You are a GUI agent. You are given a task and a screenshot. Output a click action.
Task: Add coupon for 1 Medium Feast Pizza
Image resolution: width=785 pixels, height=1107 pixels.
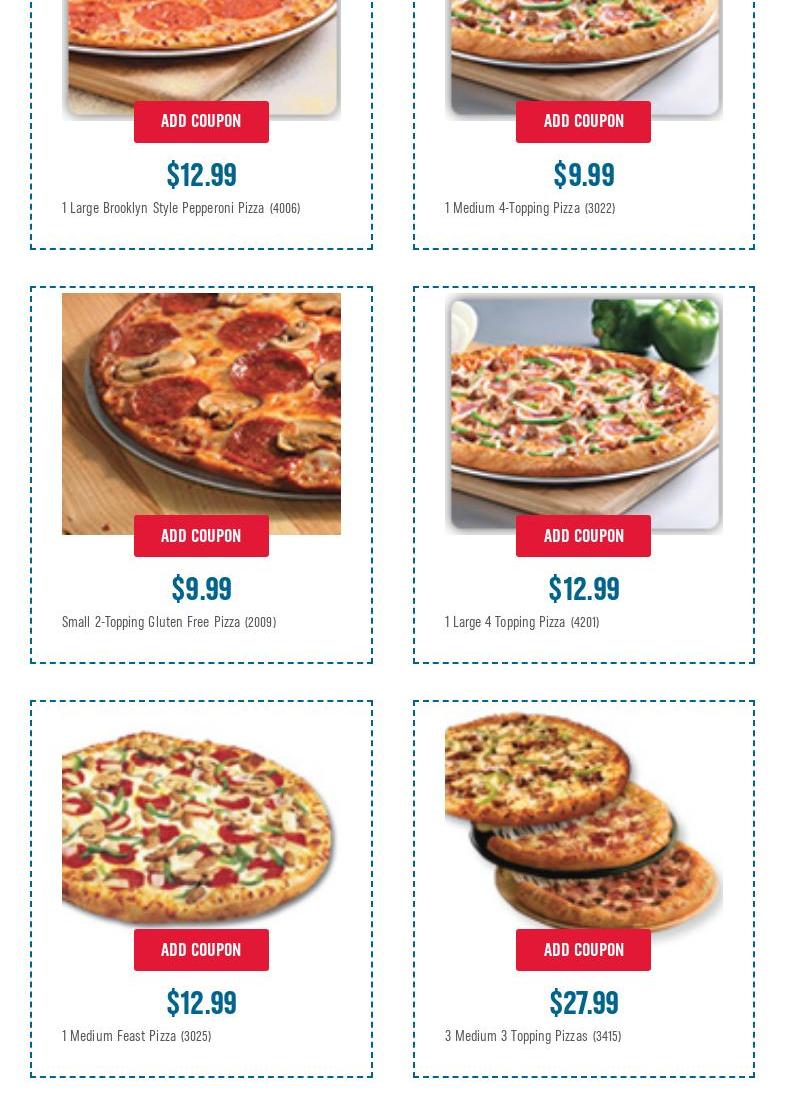pos(201,950)
